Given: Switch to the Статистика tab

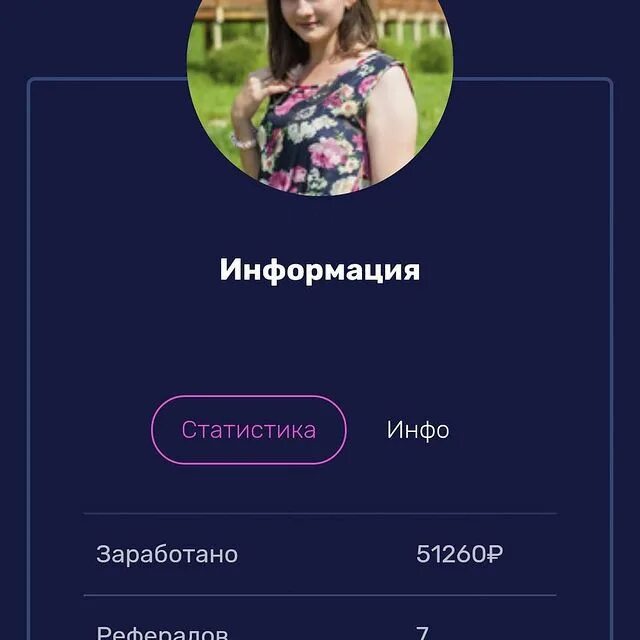Looking at the screenshot, I should click(248, 430).
